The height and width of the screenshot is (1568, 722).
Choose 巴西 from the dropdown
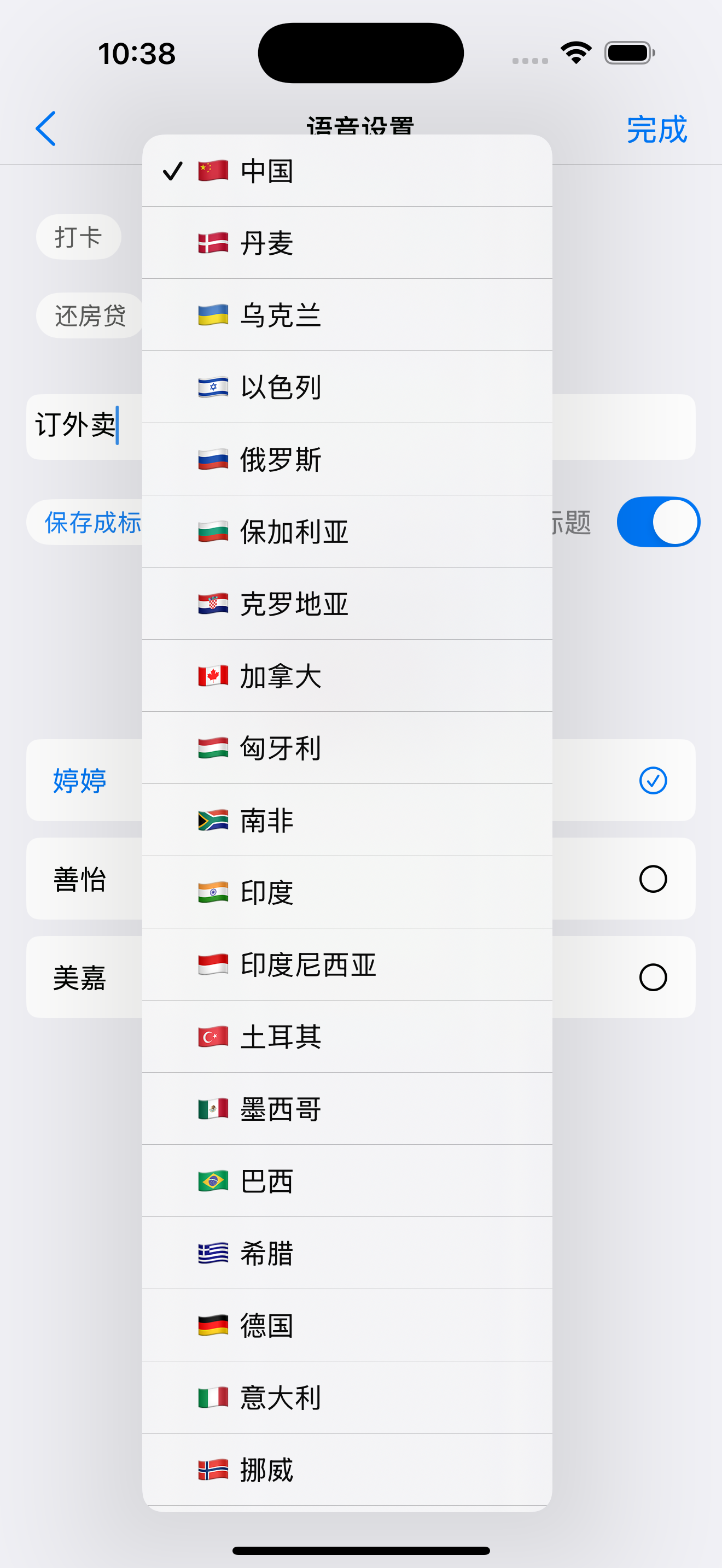(347, 1181)
